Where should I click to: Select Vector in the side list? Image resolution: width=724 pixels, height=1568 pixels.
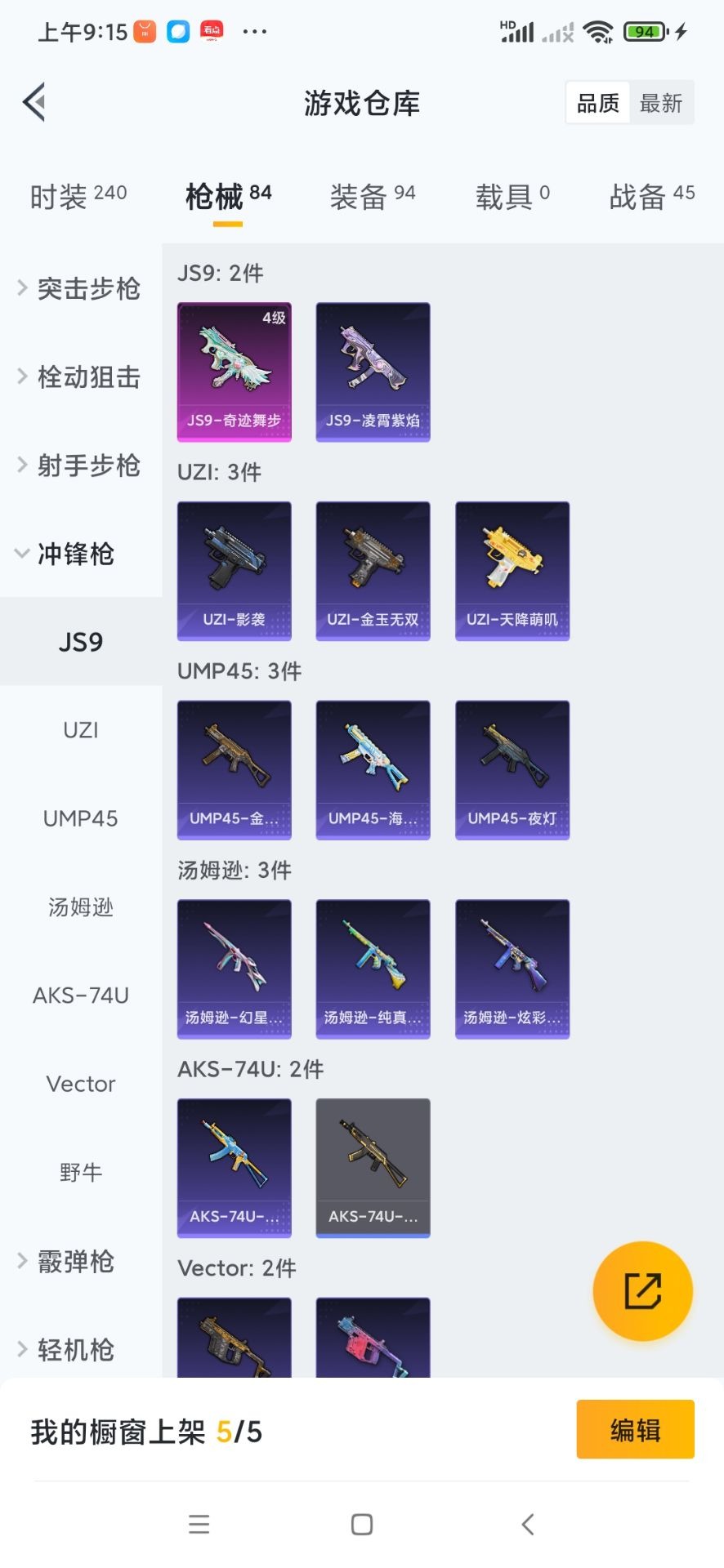[x=80, y=1084]
